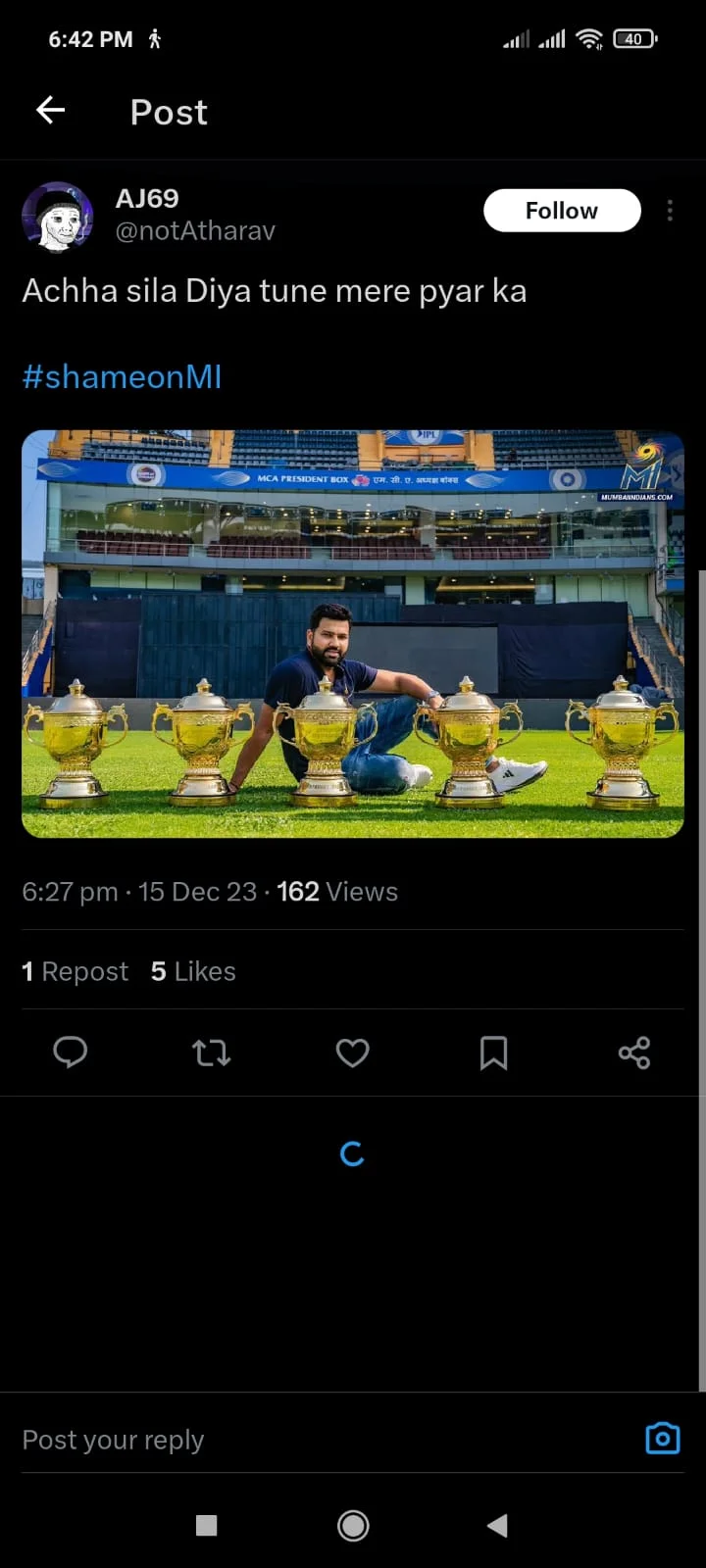Viewport: 706px width, 1568px height.
Task: View the attached trophy photo full screen
Action: tap(353, 634)
